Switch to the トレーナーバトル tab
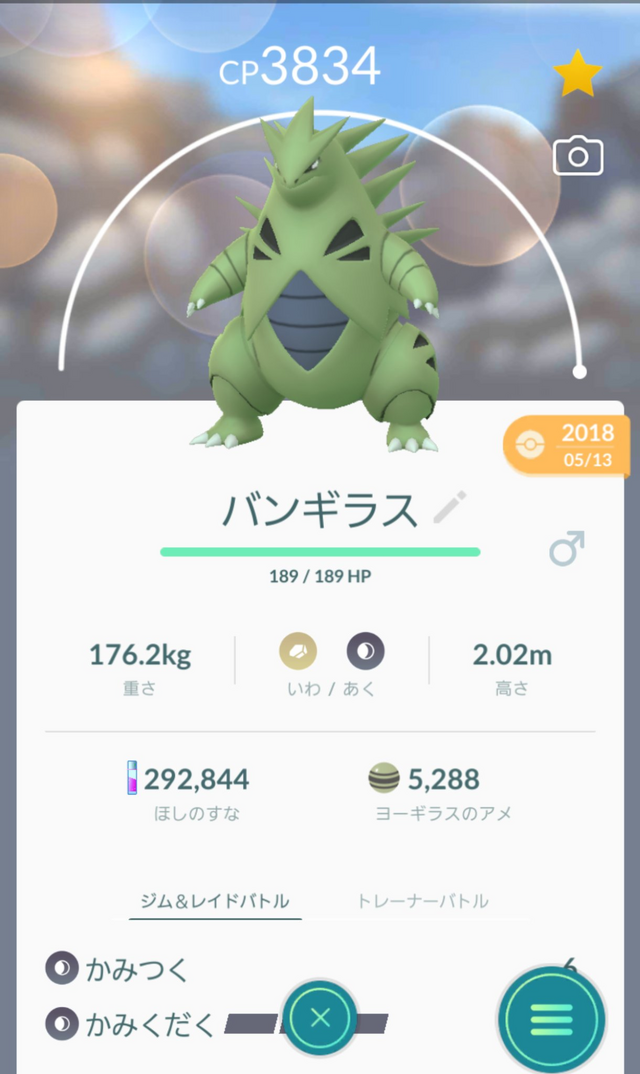This screenshot has width=640, height=1074. [x=422, y=900]
